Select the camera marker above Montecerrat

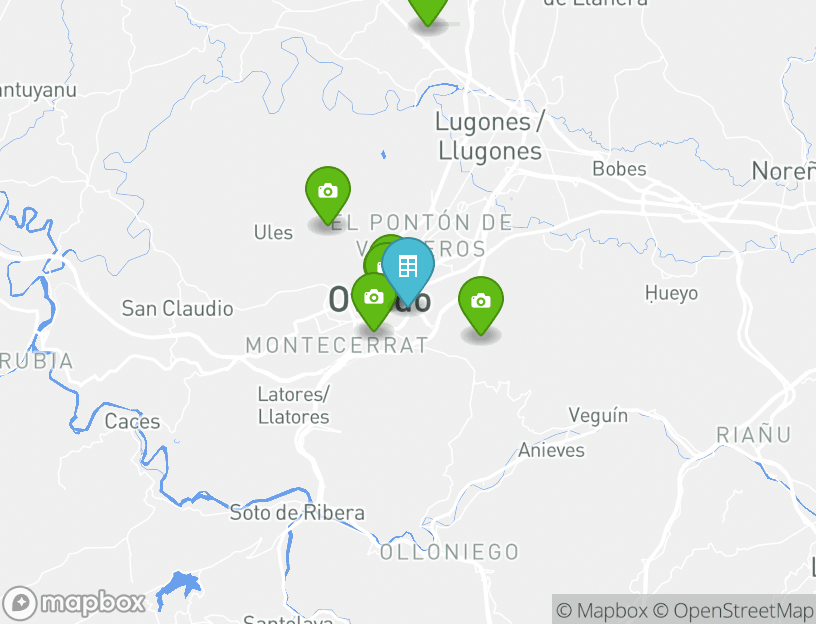pos(373,298)
